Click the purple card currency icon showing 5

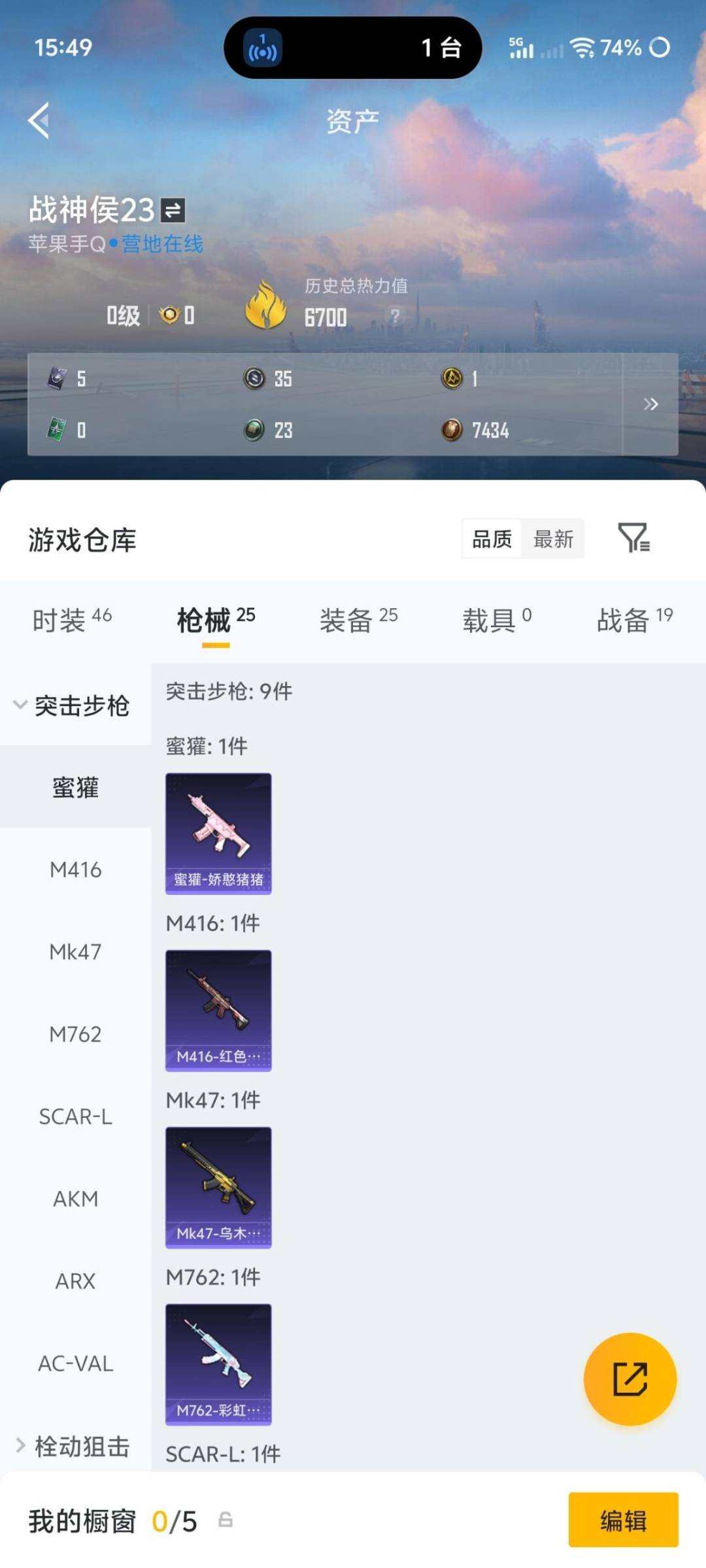point(56,378)
